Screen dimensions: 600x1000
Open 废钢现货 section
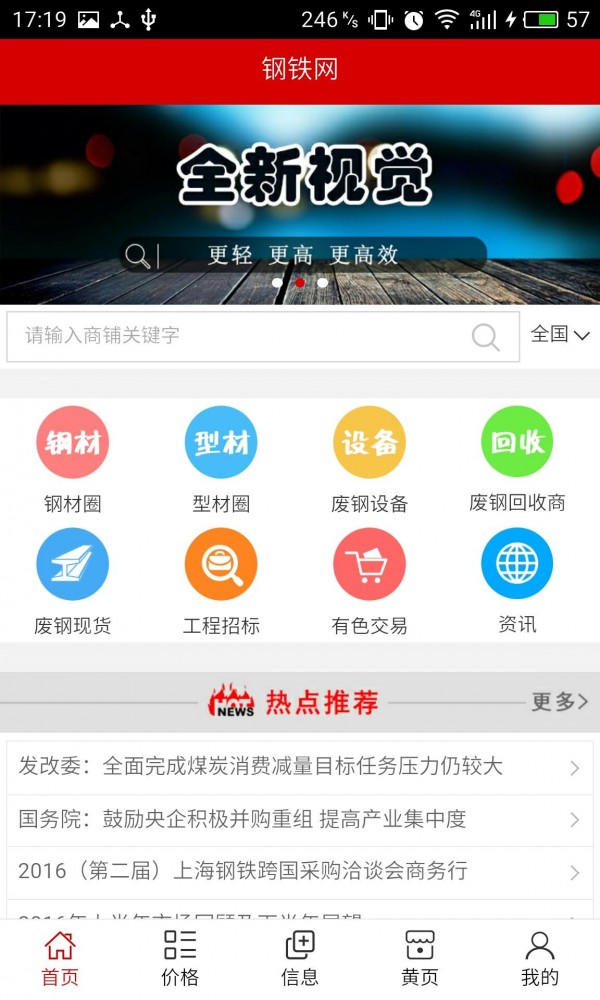(x=72, y=565)
